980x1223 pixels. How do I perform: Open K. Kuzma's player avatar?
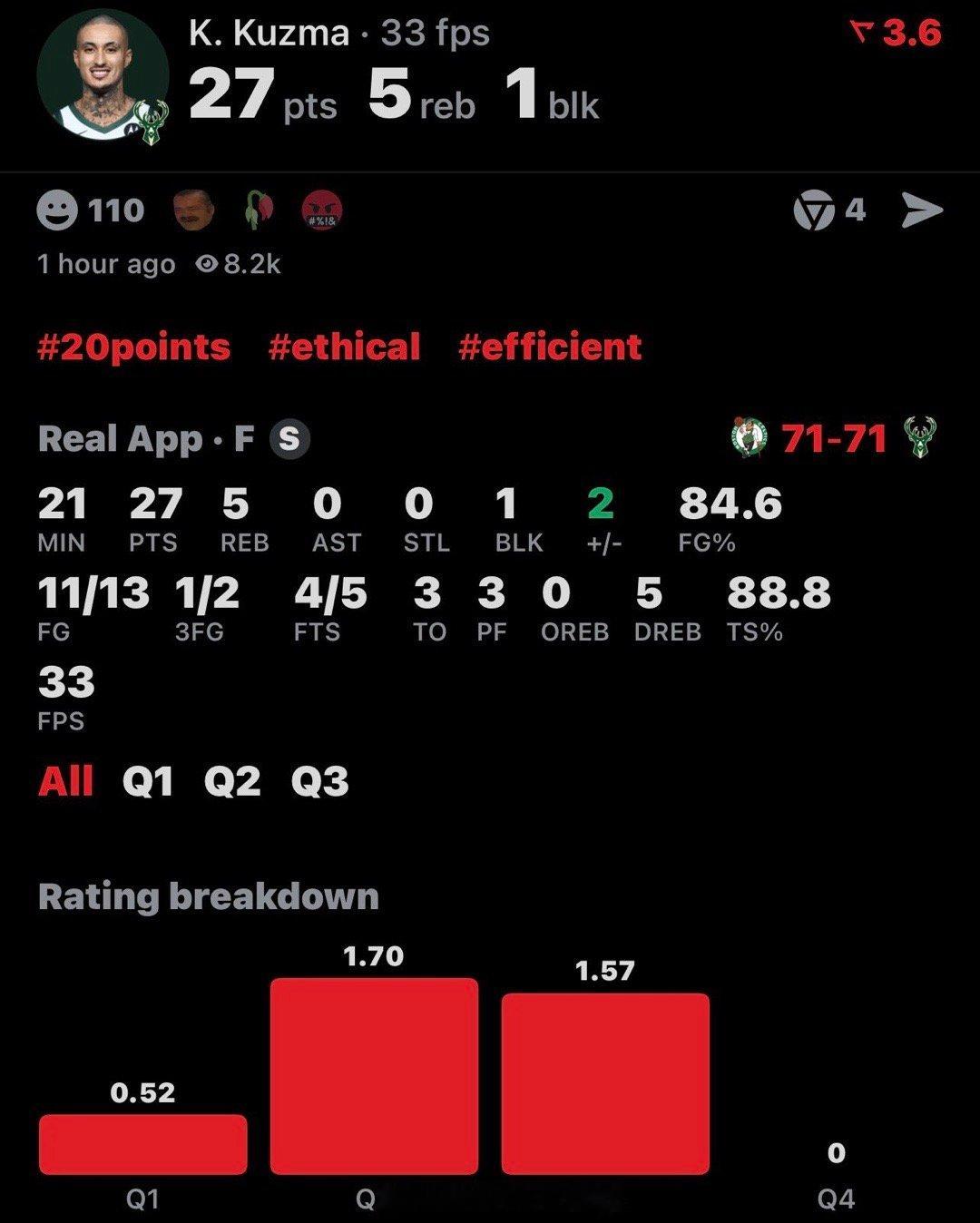(x=103, y=74)
